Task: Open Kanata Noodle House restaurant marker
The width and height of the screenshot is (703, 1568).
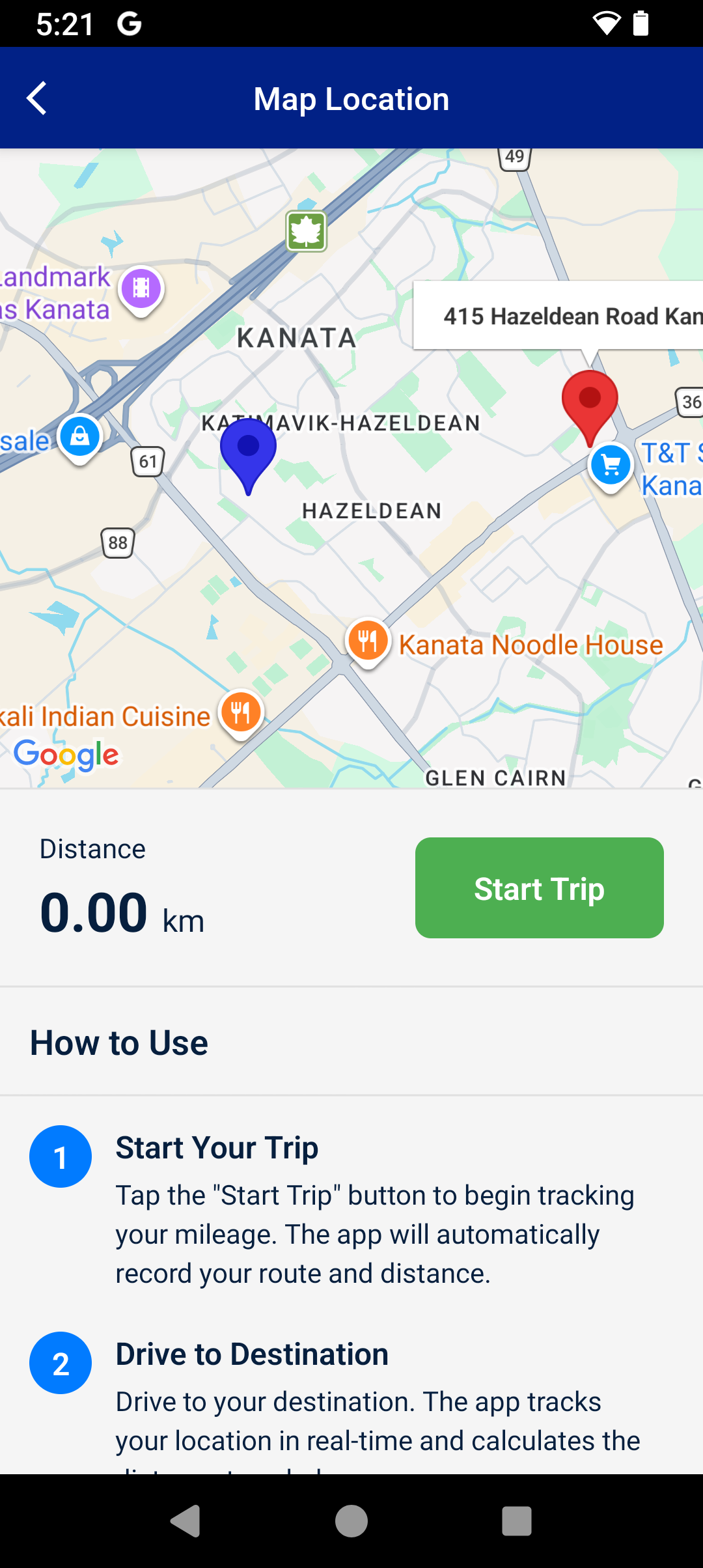Action: [x=368, y=641]
